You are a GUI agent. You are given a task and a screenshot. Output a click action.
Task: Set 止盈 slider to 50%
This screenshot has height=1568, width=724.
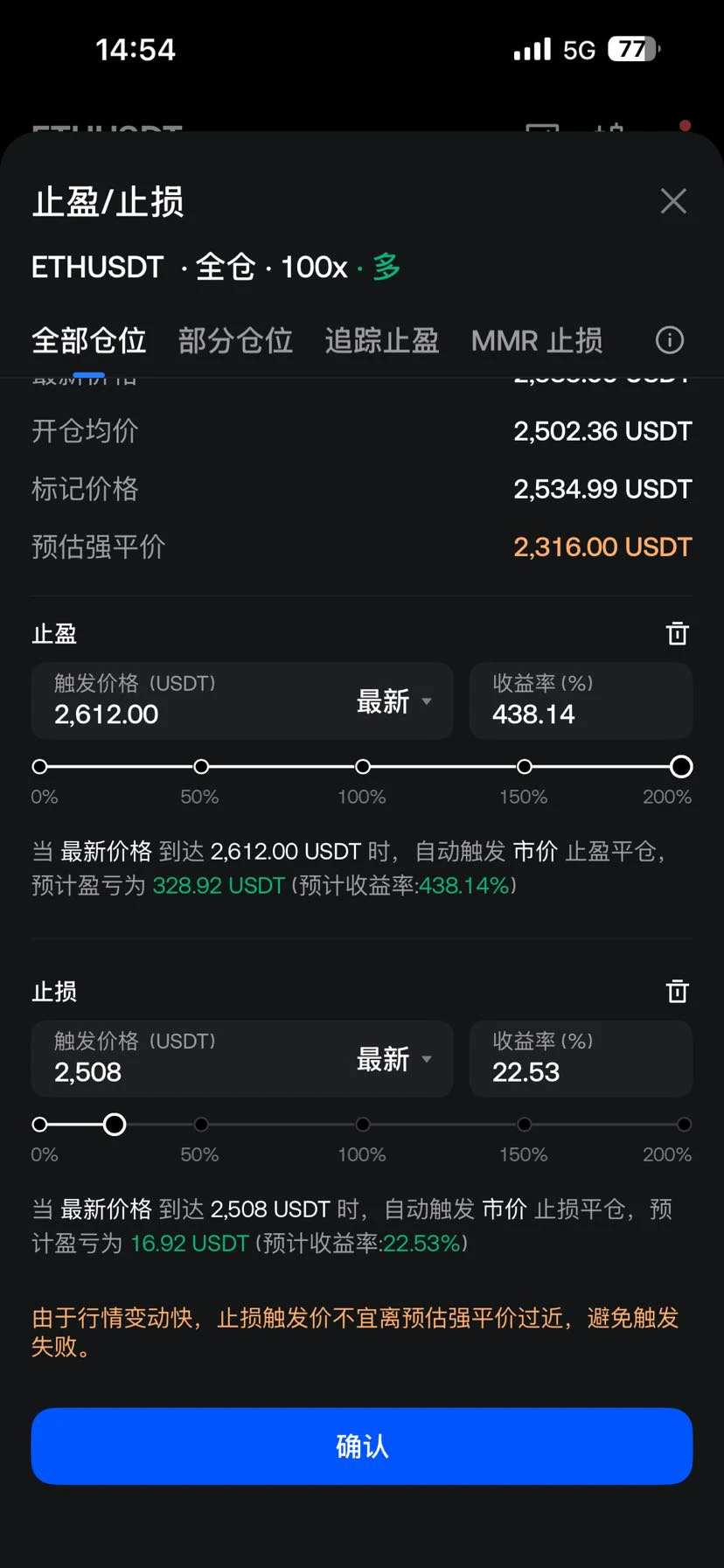(201, 767)
